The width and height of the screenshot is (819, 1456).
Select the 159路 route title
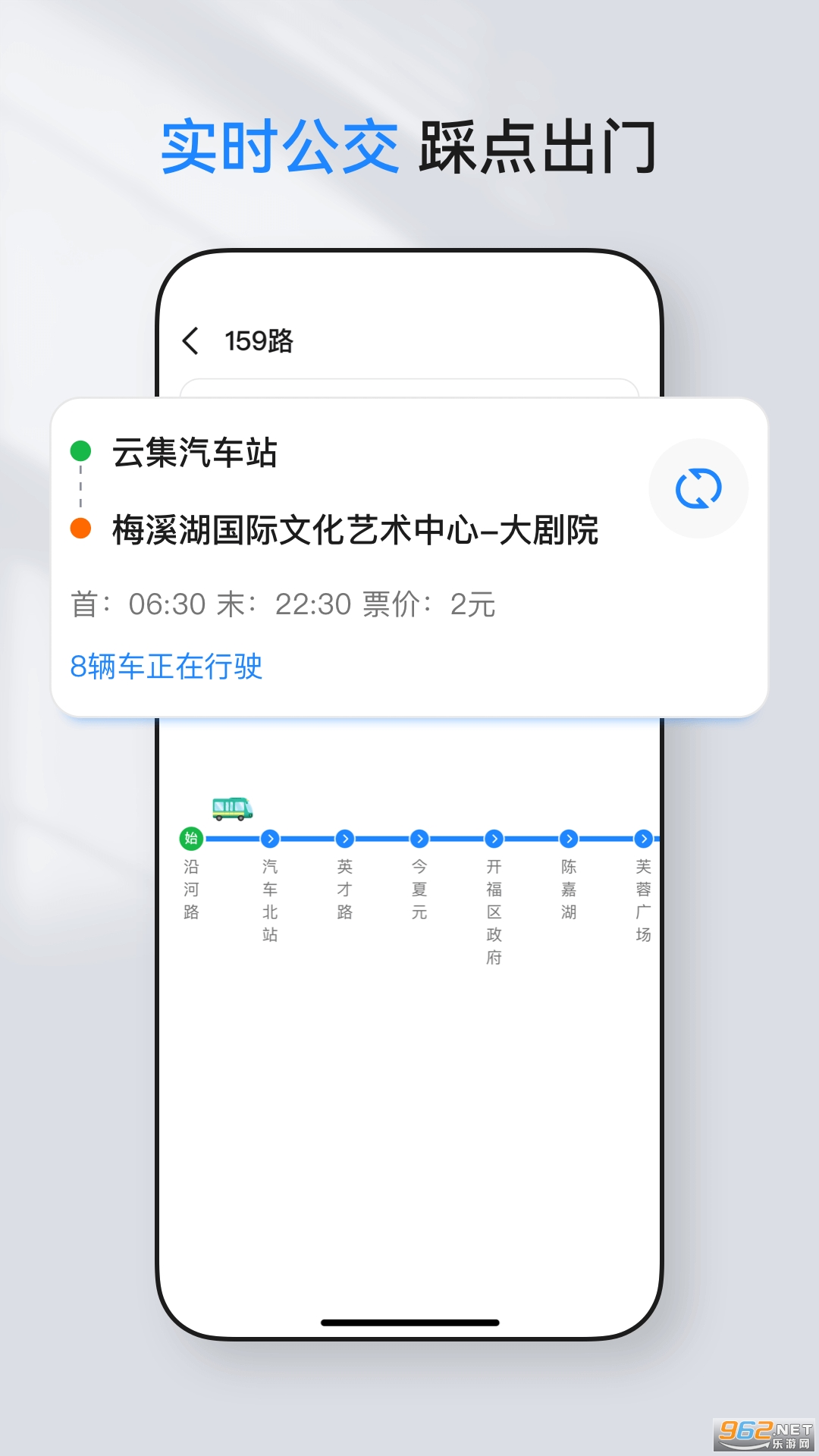click(x=258, y=341)
